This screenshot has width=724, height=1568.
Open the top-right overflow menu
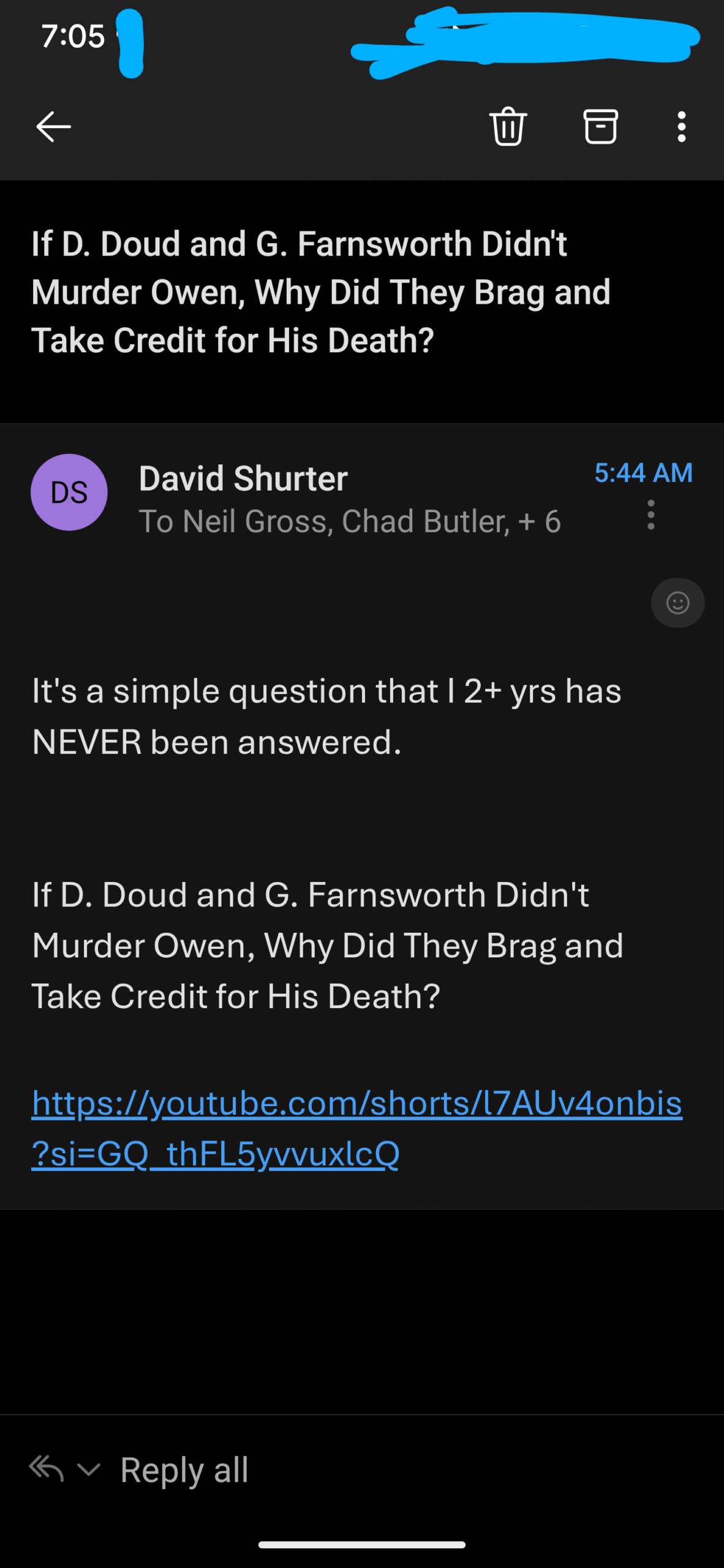(681, 127)
